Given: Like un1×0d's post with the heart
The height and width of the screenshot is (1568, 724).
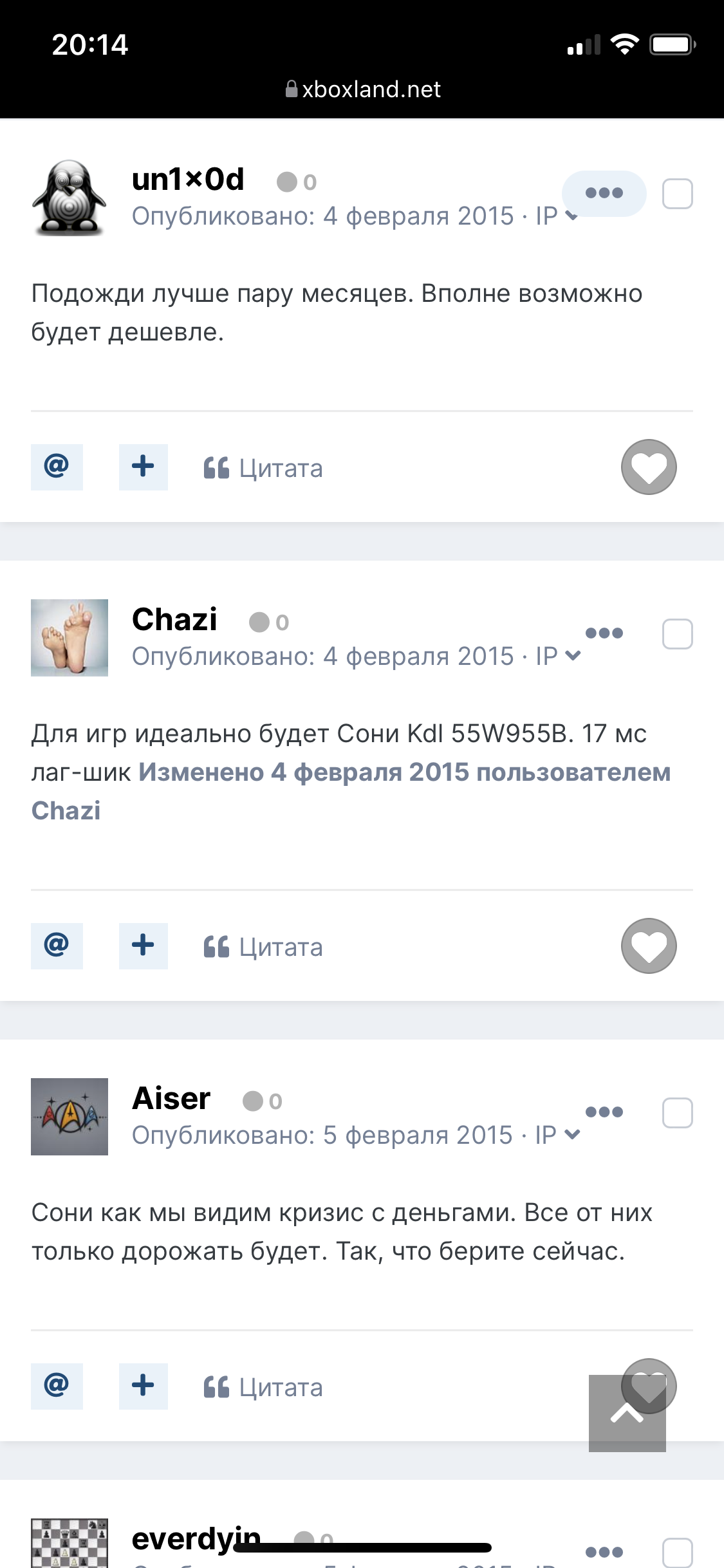Looking at the screenshot, I should pyautogui.click(x=649, y=467).
